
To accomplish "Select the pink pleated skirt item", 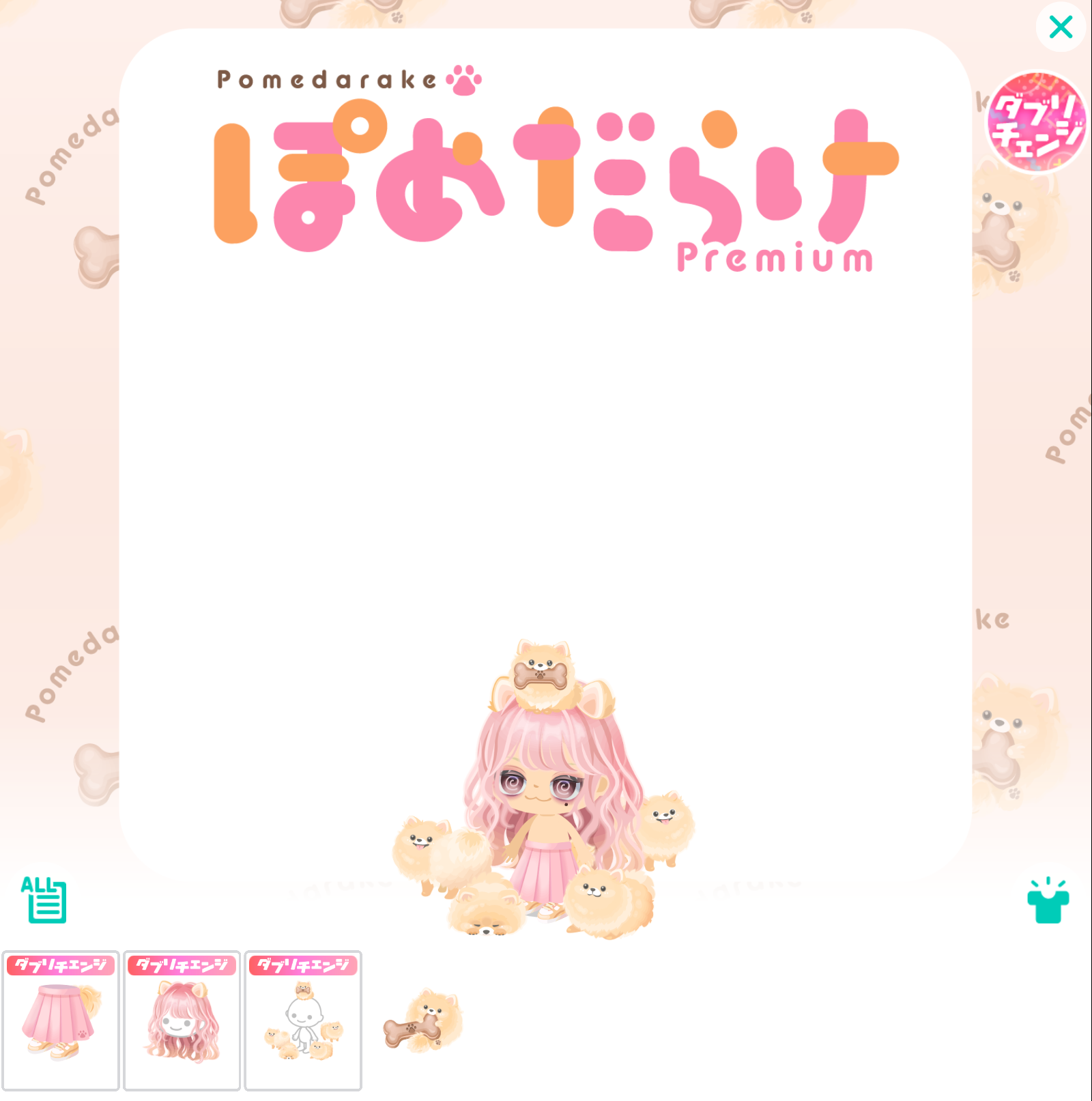I will 61,1020.
